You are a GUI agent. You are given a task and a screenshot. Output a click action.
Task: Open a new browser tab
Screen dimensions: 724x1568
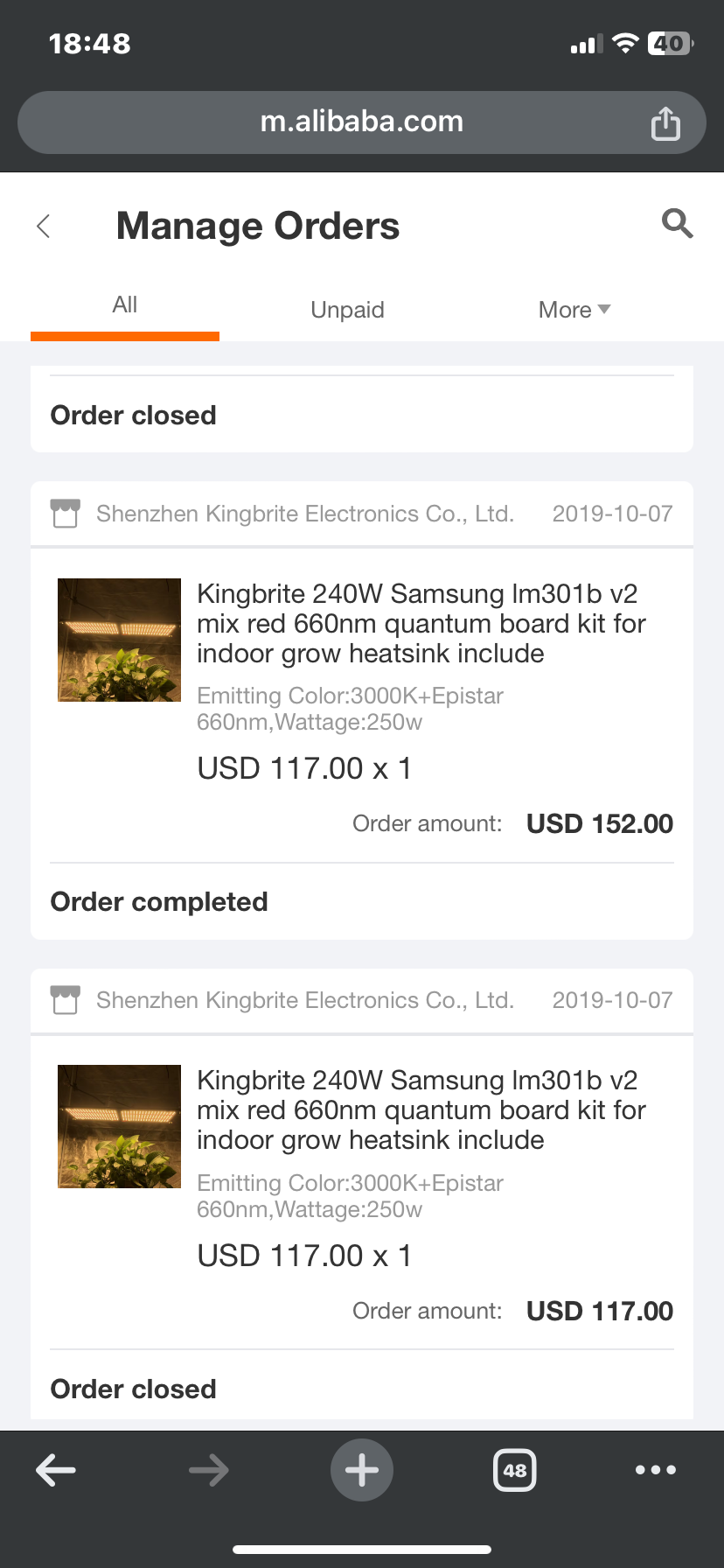point(362,1470)
